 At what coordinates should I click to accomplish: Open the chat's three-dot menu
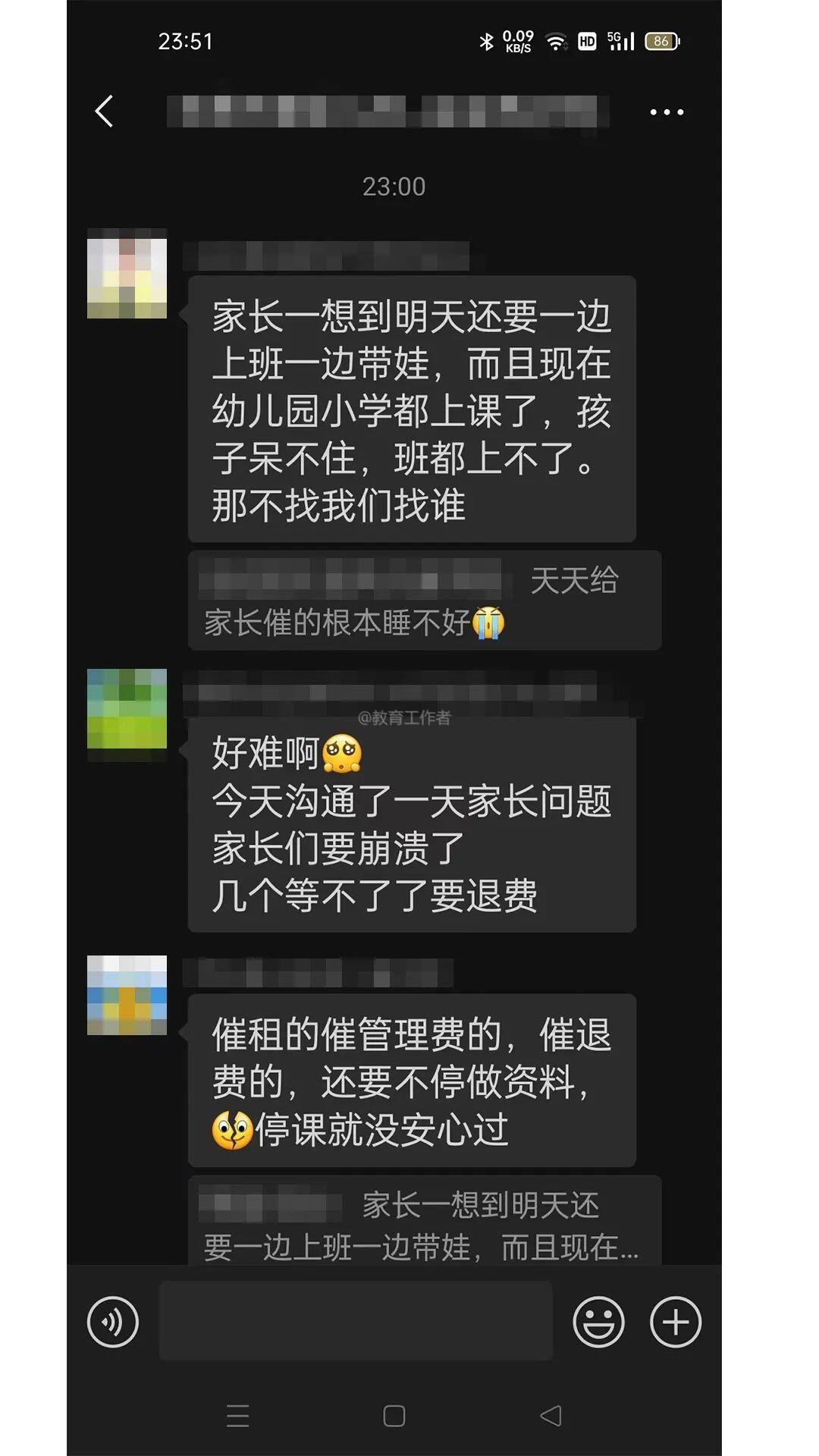pyautogui.click(x=667, y=112)
